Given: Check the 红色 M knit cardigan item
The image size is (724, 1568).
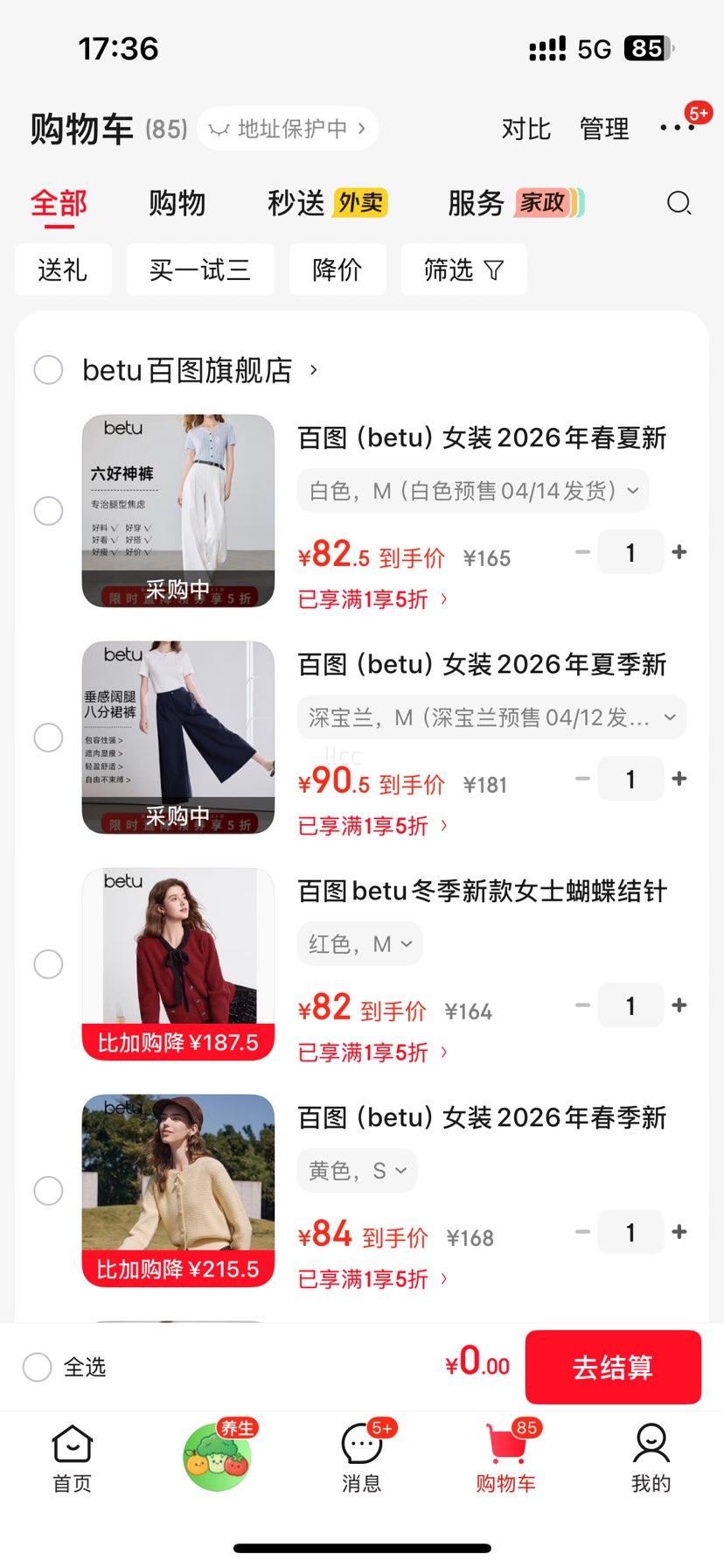Looking at the screenshot, I should (48, 964).
